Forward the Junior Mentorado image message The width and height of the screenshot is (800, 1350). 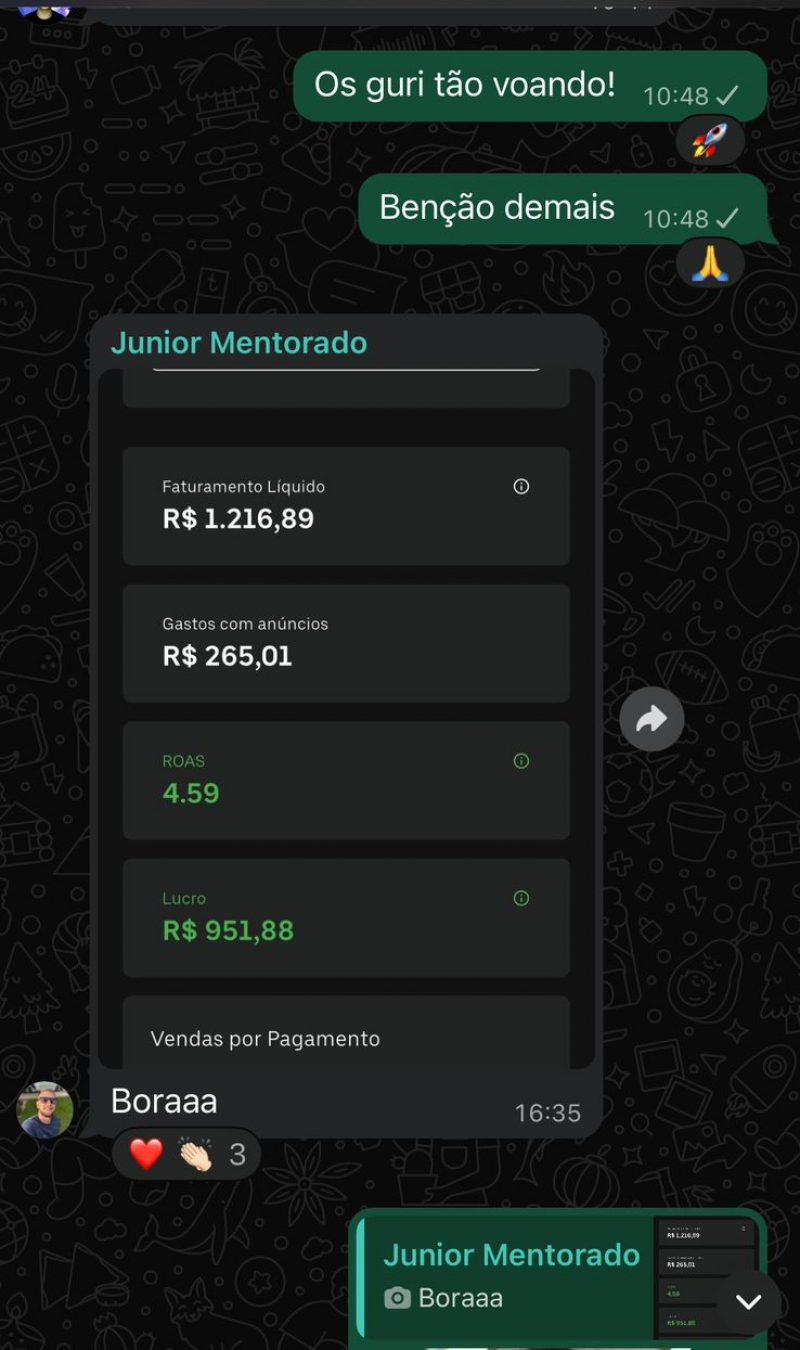pos(651,718)
